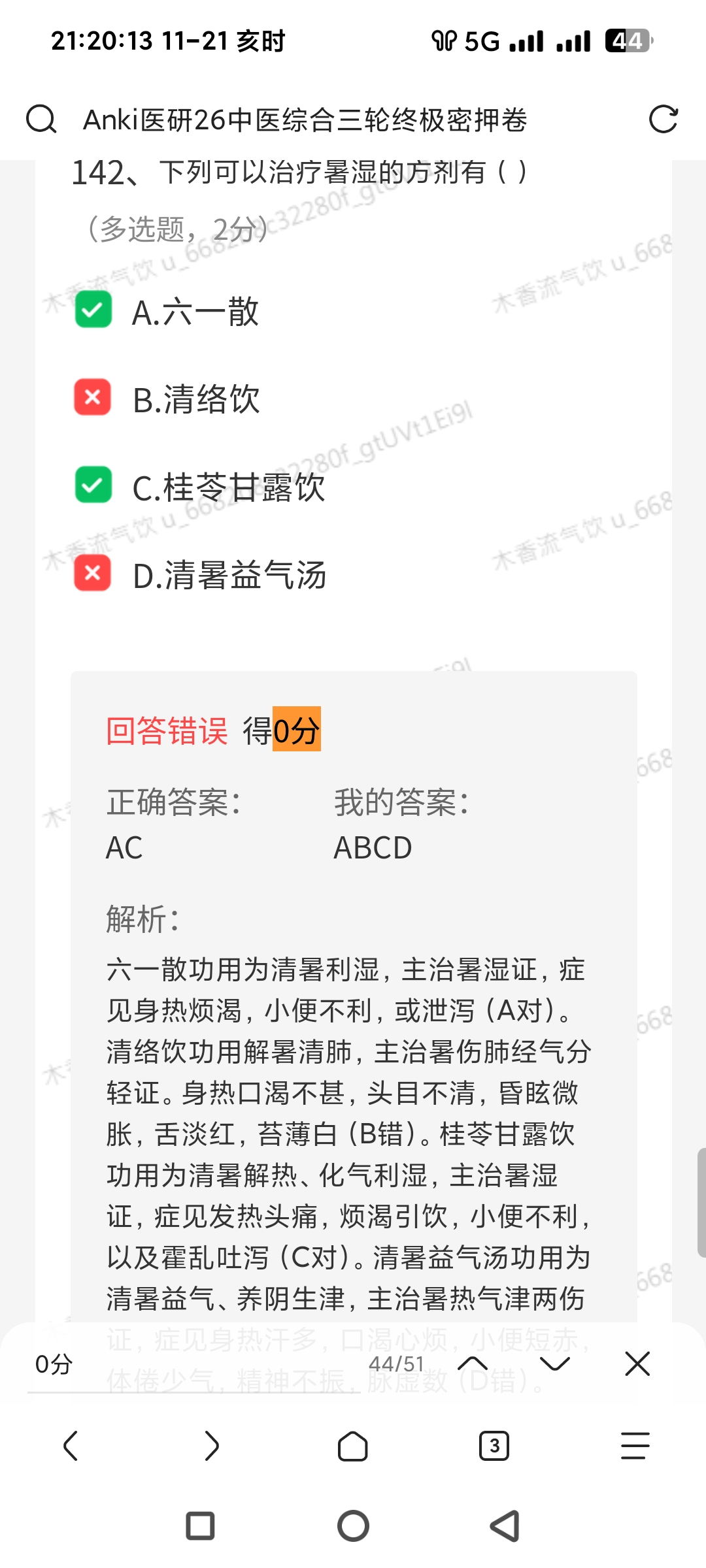706x1568 pixels.
Task: Go to next match with down chevron
Action: (555, 1364)
